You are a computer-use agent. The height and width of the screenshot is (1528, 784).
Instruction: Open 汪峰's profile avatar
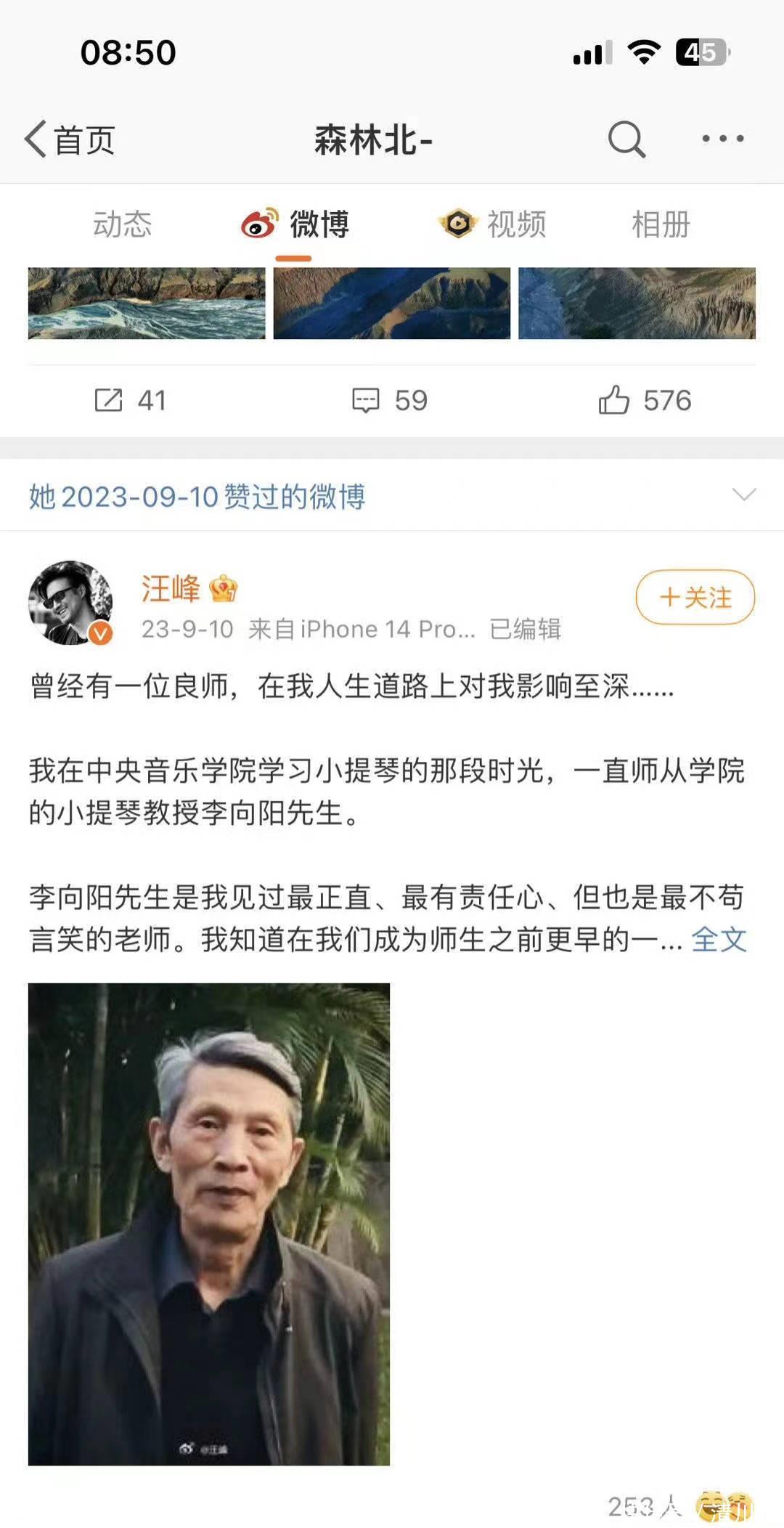tap(70, 602)
